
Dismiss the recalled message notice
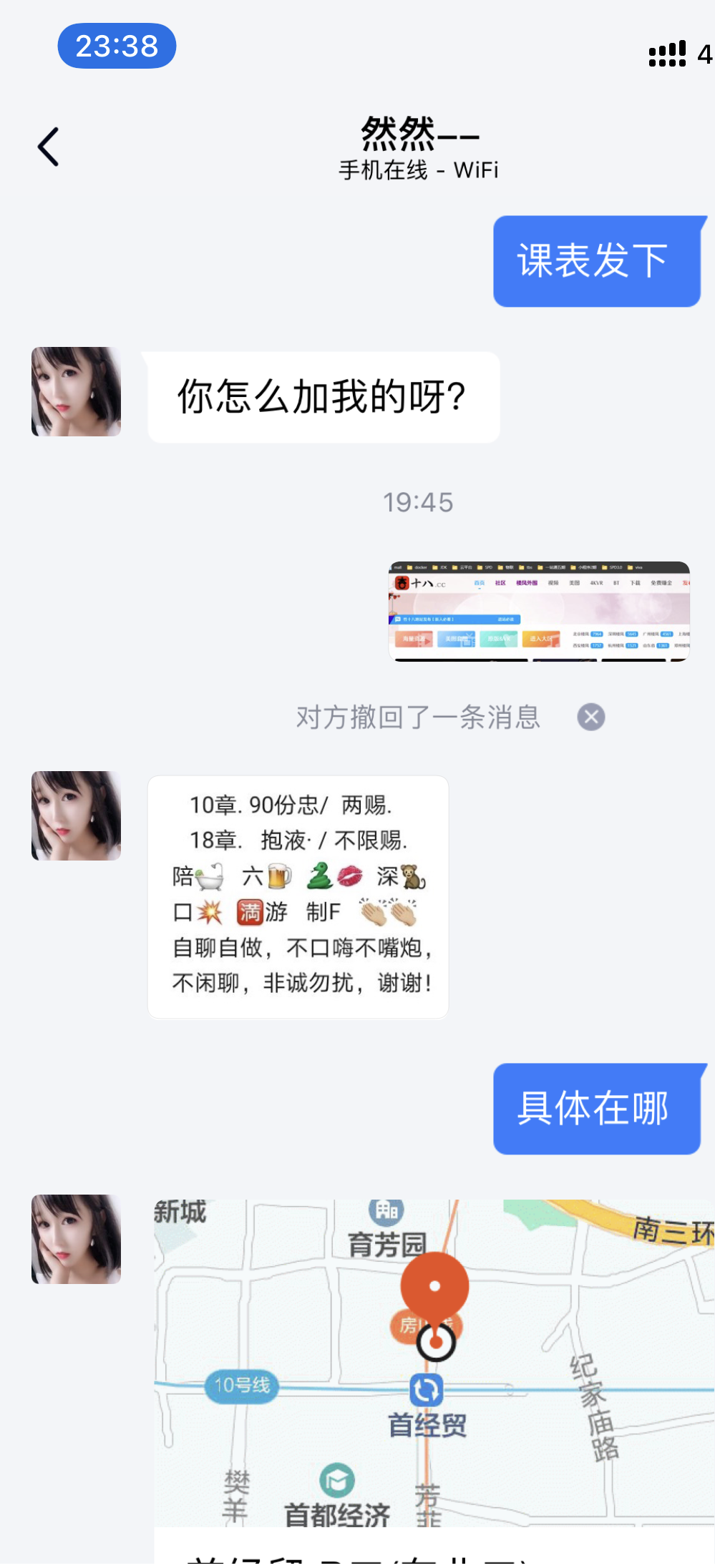coord(591,717)
